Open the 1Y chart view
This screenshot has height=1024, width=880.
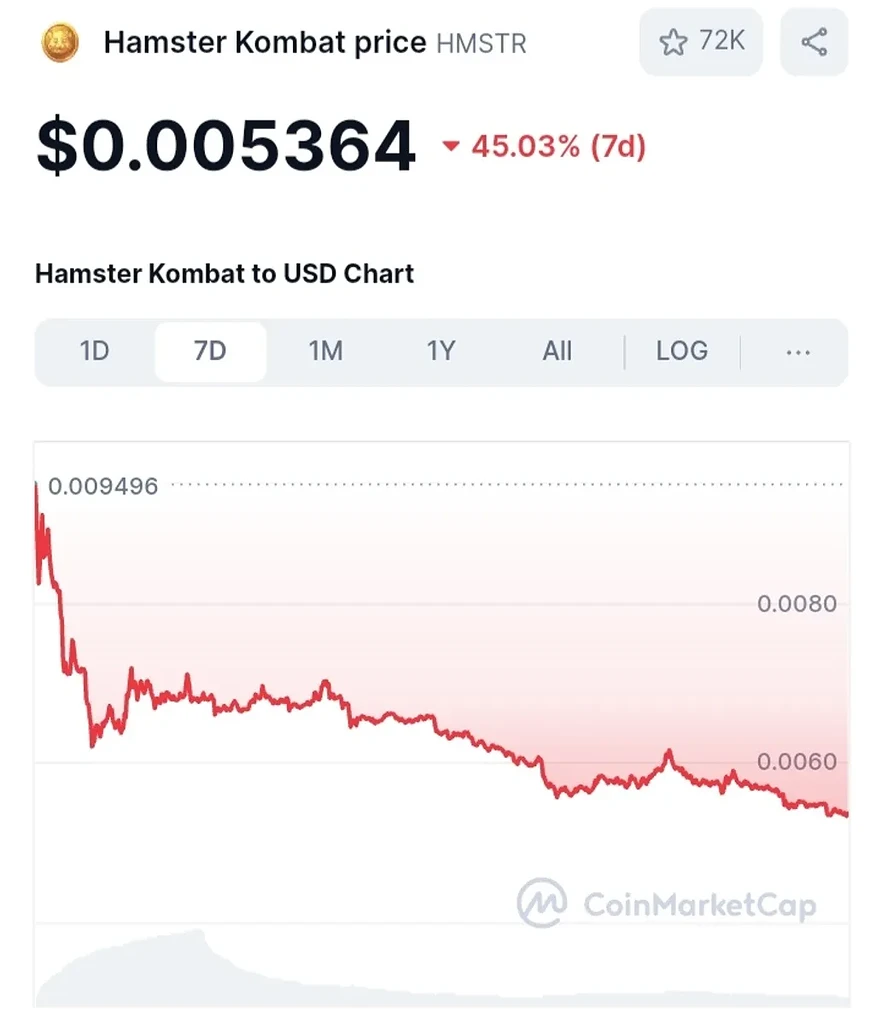(x=441, y=352)
